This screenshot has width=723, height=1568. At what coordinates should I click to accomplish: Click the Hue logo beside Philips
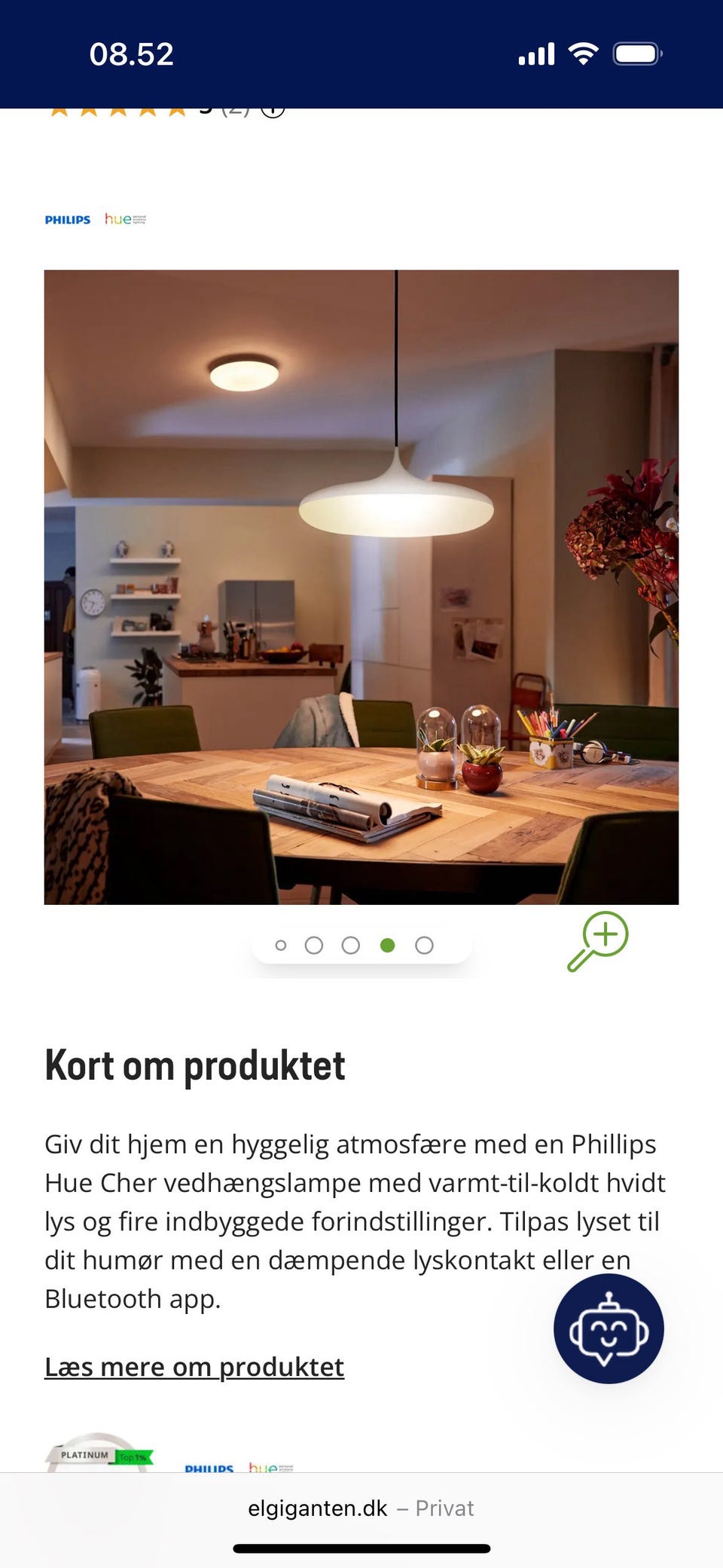[124, 219]
